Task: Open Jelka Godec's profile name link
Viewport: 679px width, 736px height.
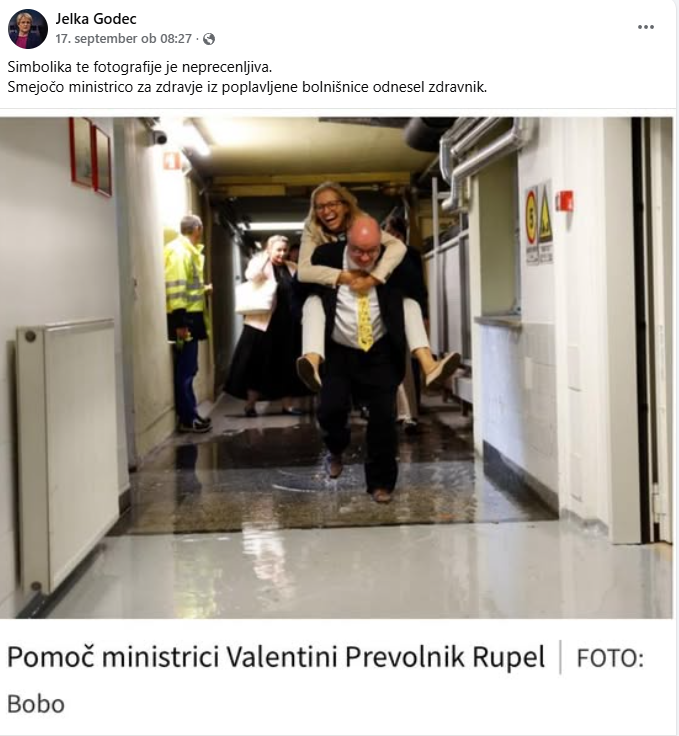Action: coord(96,19)
